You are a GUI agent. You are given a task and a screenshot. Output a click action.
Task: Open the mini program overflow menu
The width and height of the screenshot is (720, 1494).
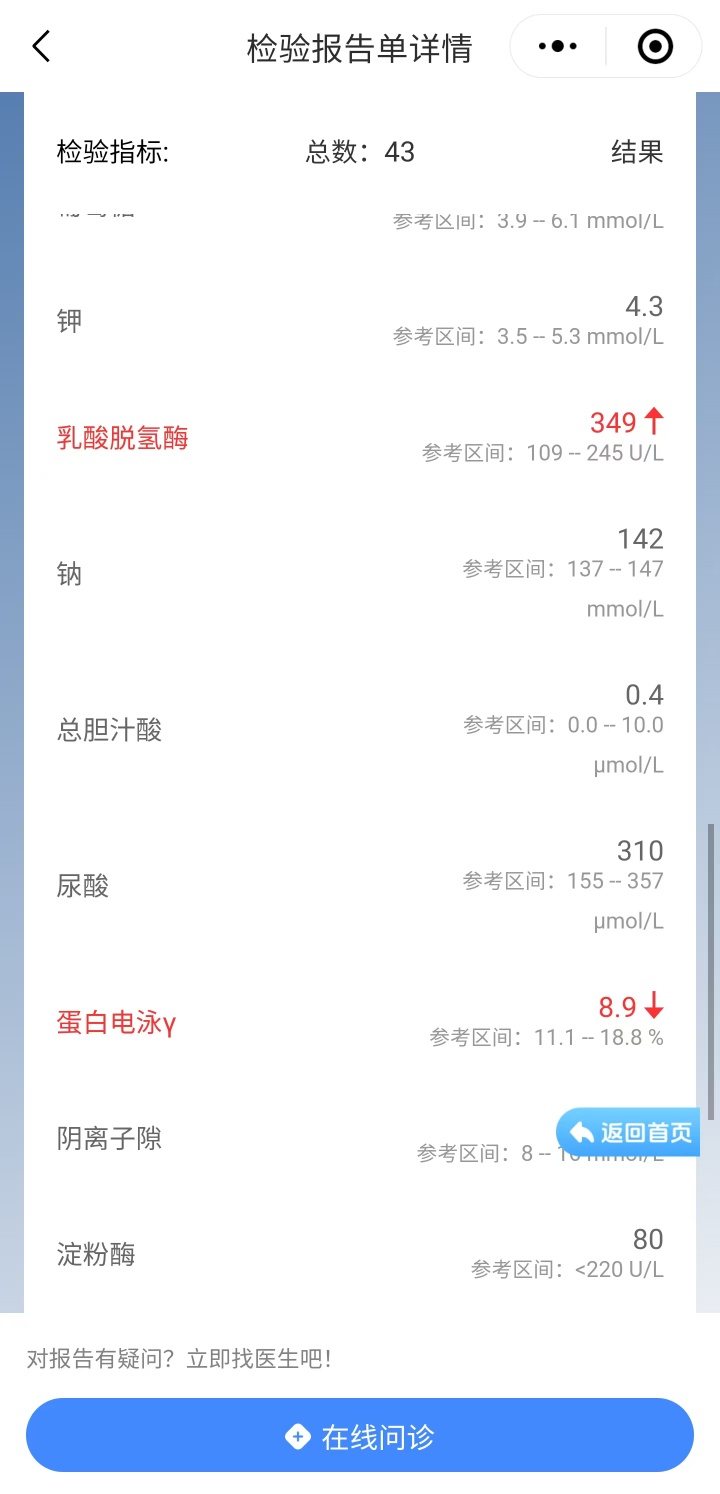click(558, 46)
